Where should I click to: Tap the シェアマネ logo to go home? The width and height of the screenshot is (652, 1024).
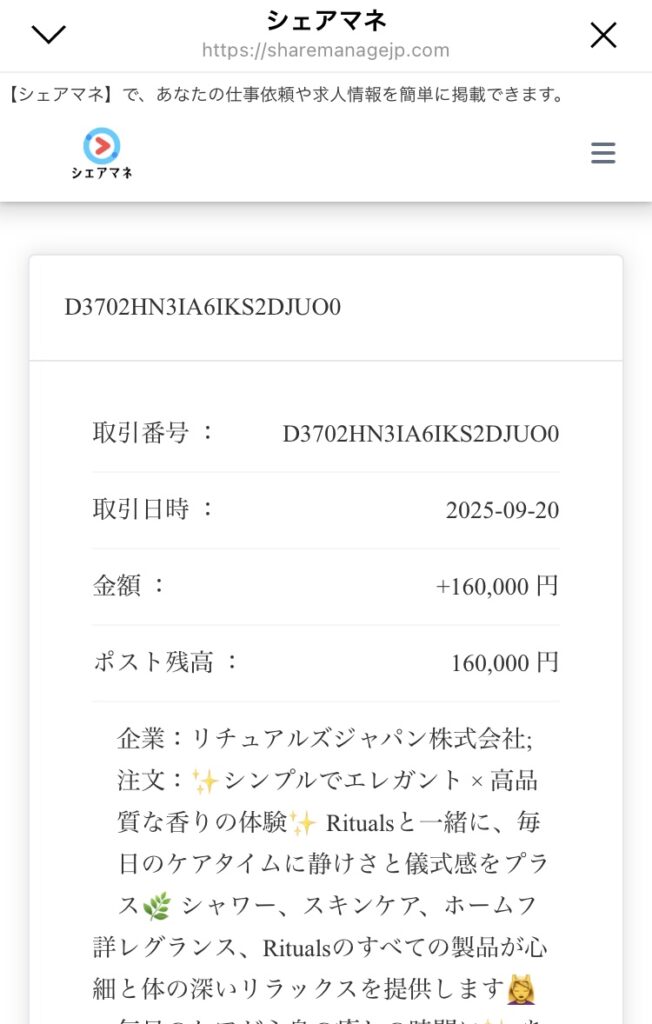(x=101, y=153)
